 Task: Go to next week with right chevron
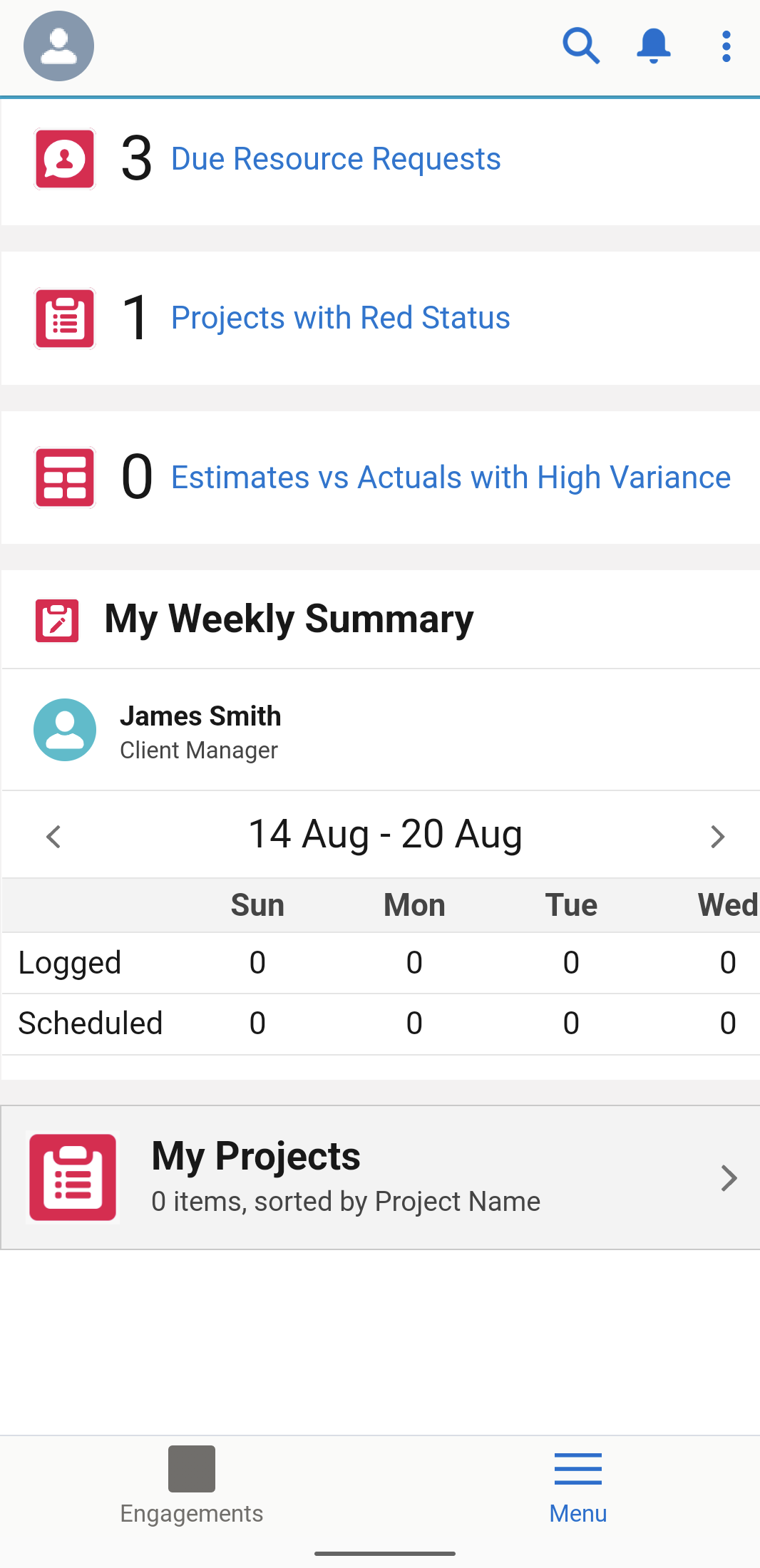click(717, 835)
